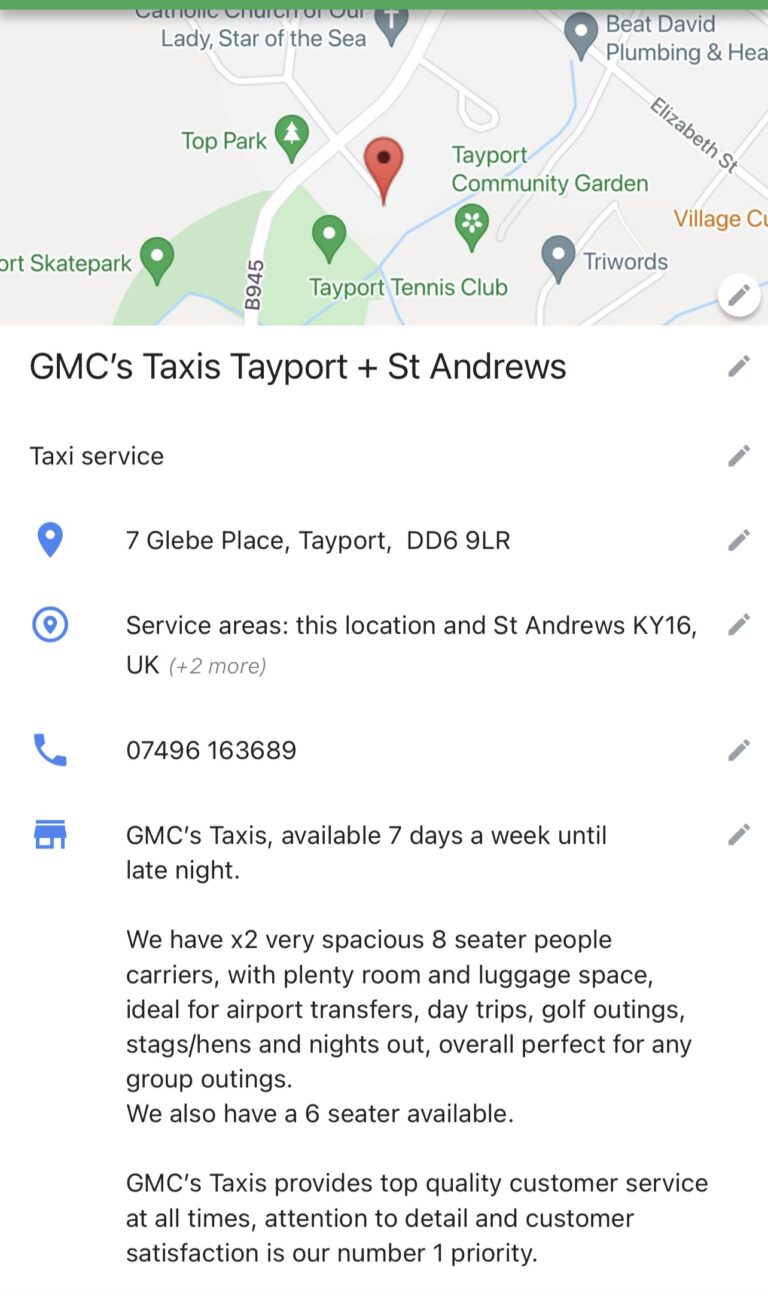The image size is (768, 1296).
Task: Click the blue address location pin icon
Action: tap(50, 539)
